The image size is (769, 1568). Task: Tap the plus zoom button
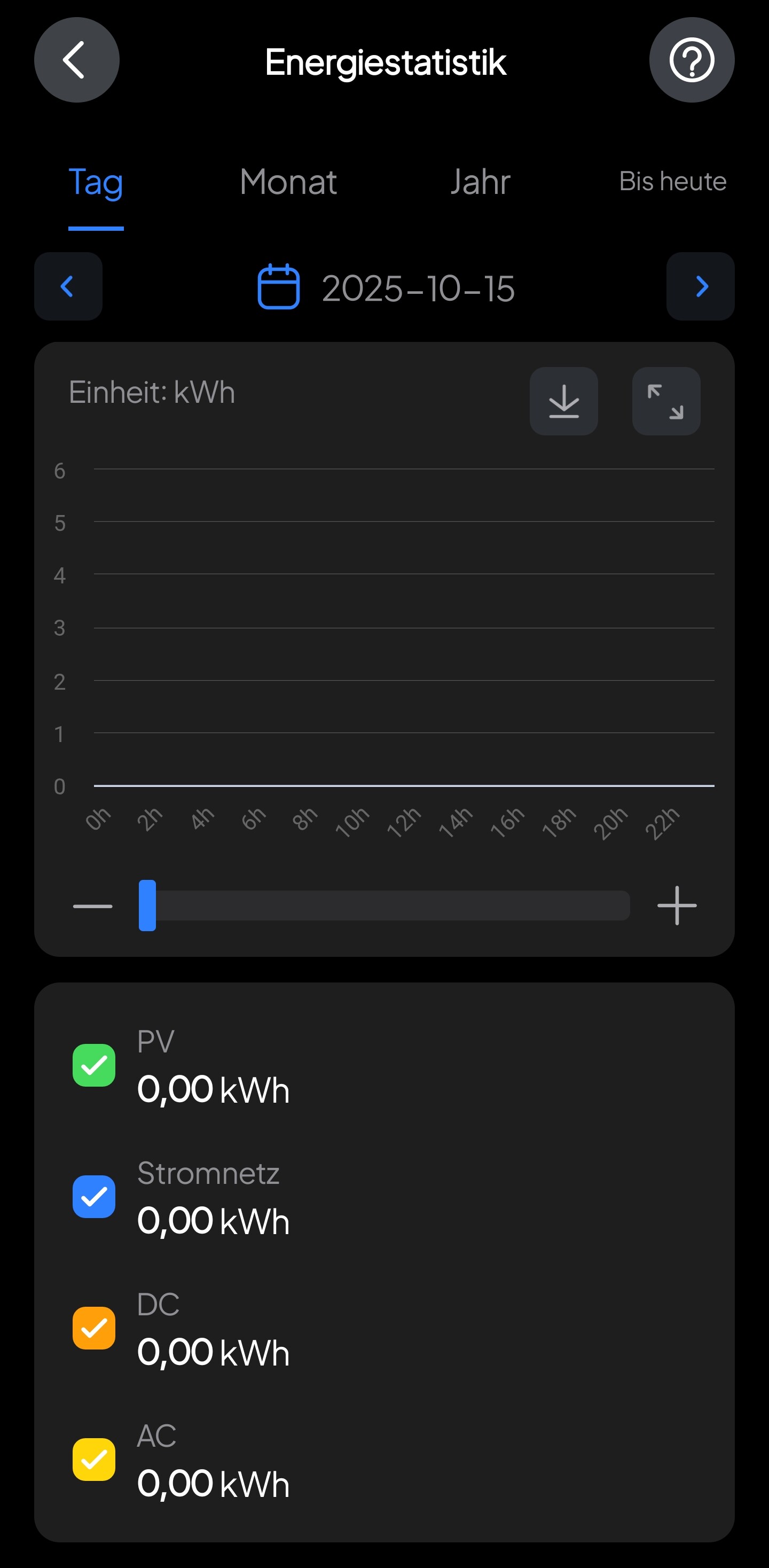tap(677, 906)
